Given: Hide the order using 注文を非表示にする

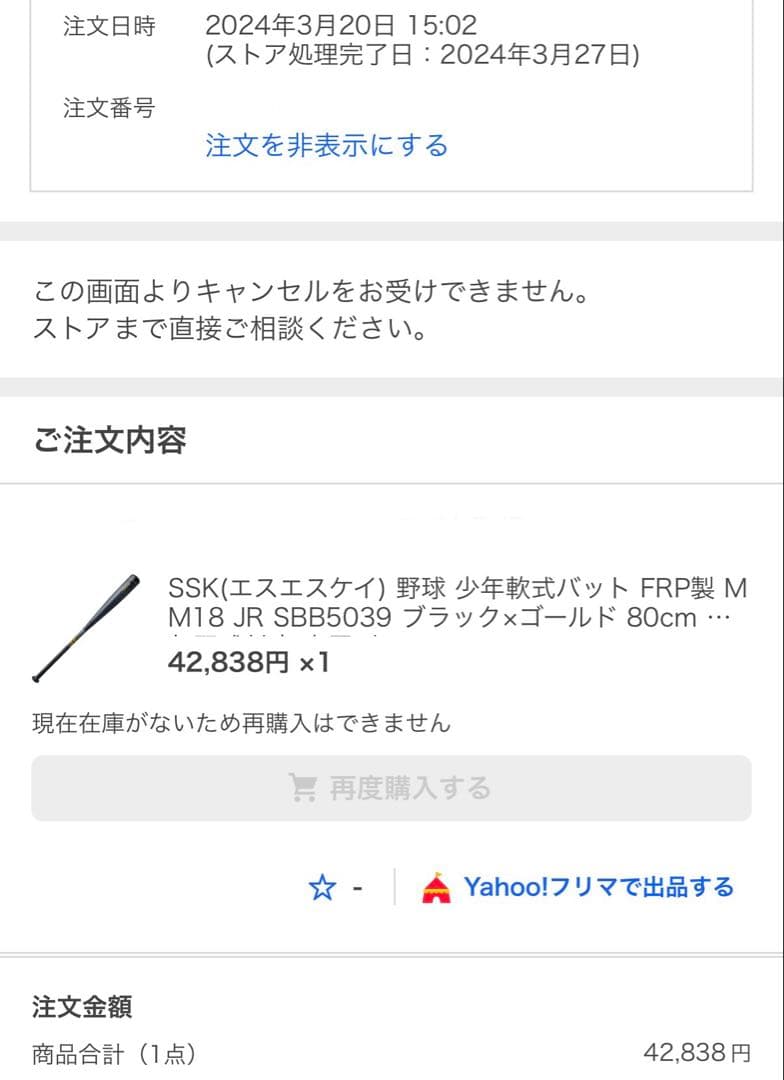Looking at the screenshot, I should (326, 146).
